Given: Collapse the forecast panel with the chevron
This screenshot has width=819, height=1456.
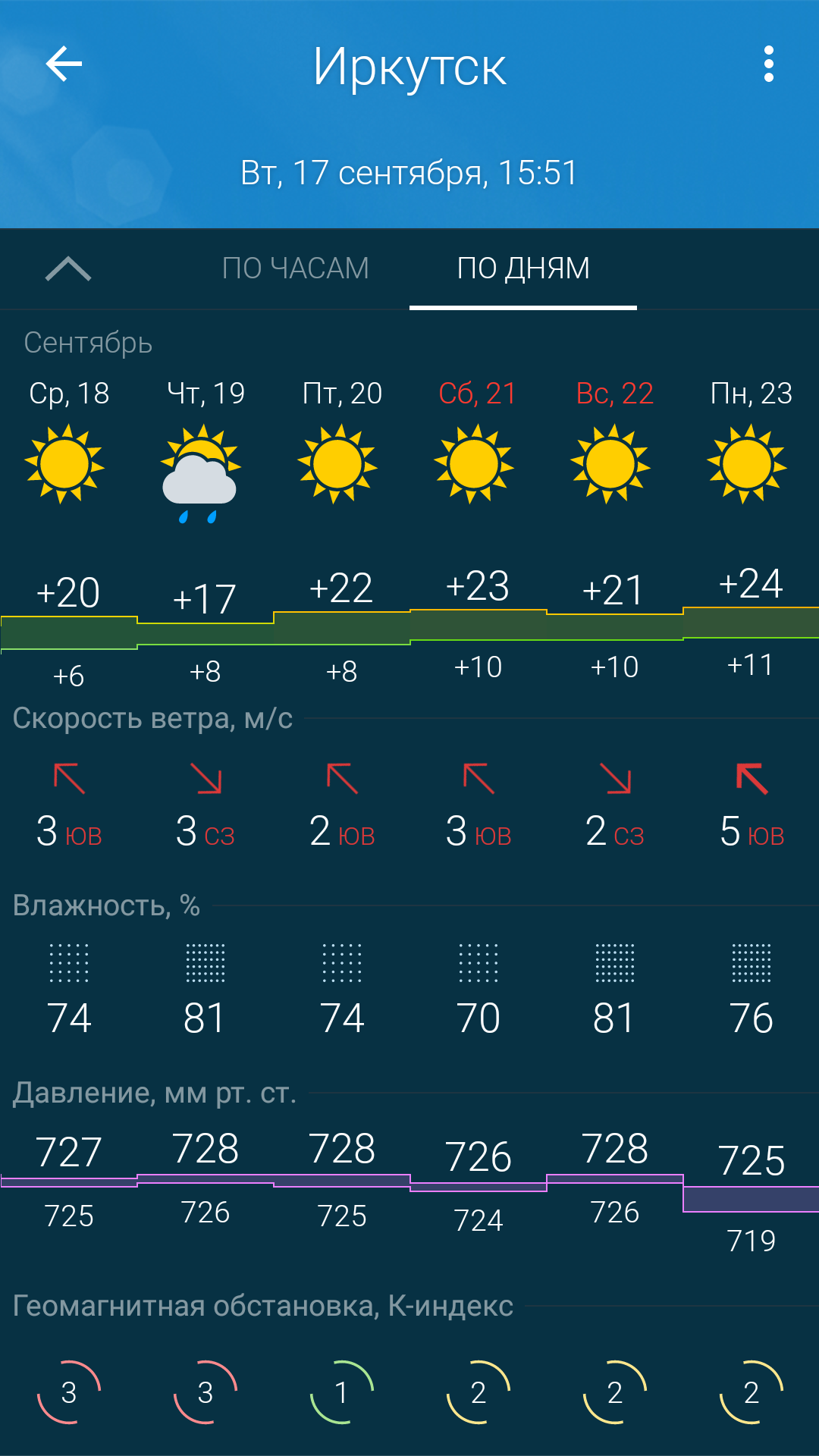Looking at the screenshot, I should [68, 269].
